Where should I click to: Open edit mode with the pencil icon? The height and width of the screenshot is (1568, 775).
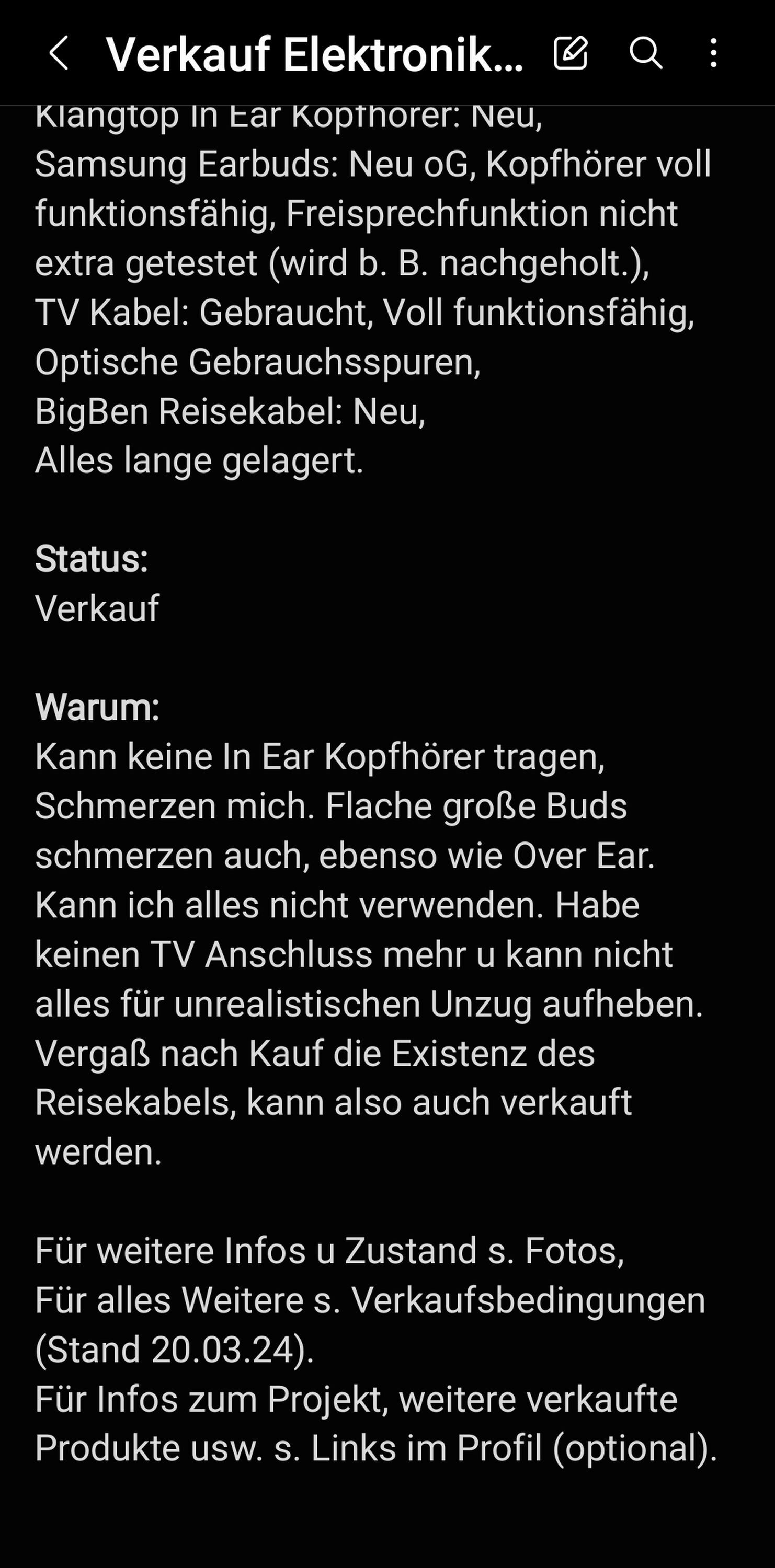click(571, 53)
